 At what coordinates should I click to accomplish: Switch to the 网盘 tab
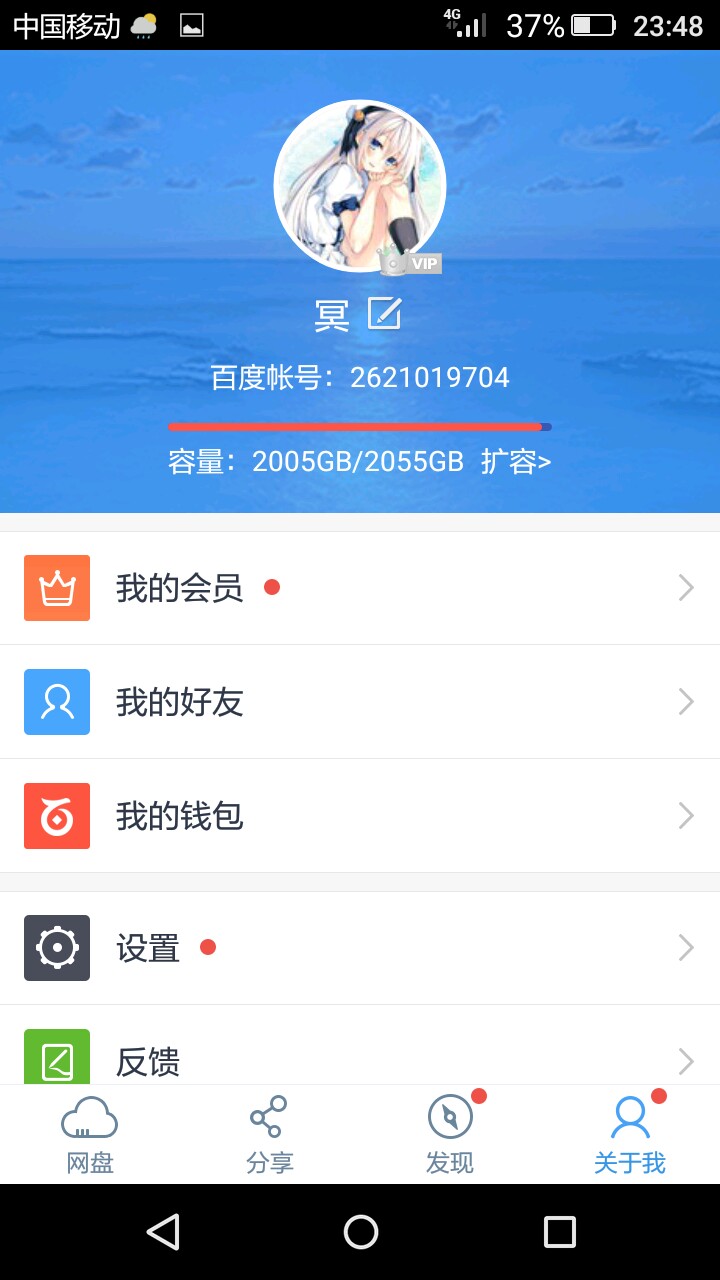[x=90, y=1135]
